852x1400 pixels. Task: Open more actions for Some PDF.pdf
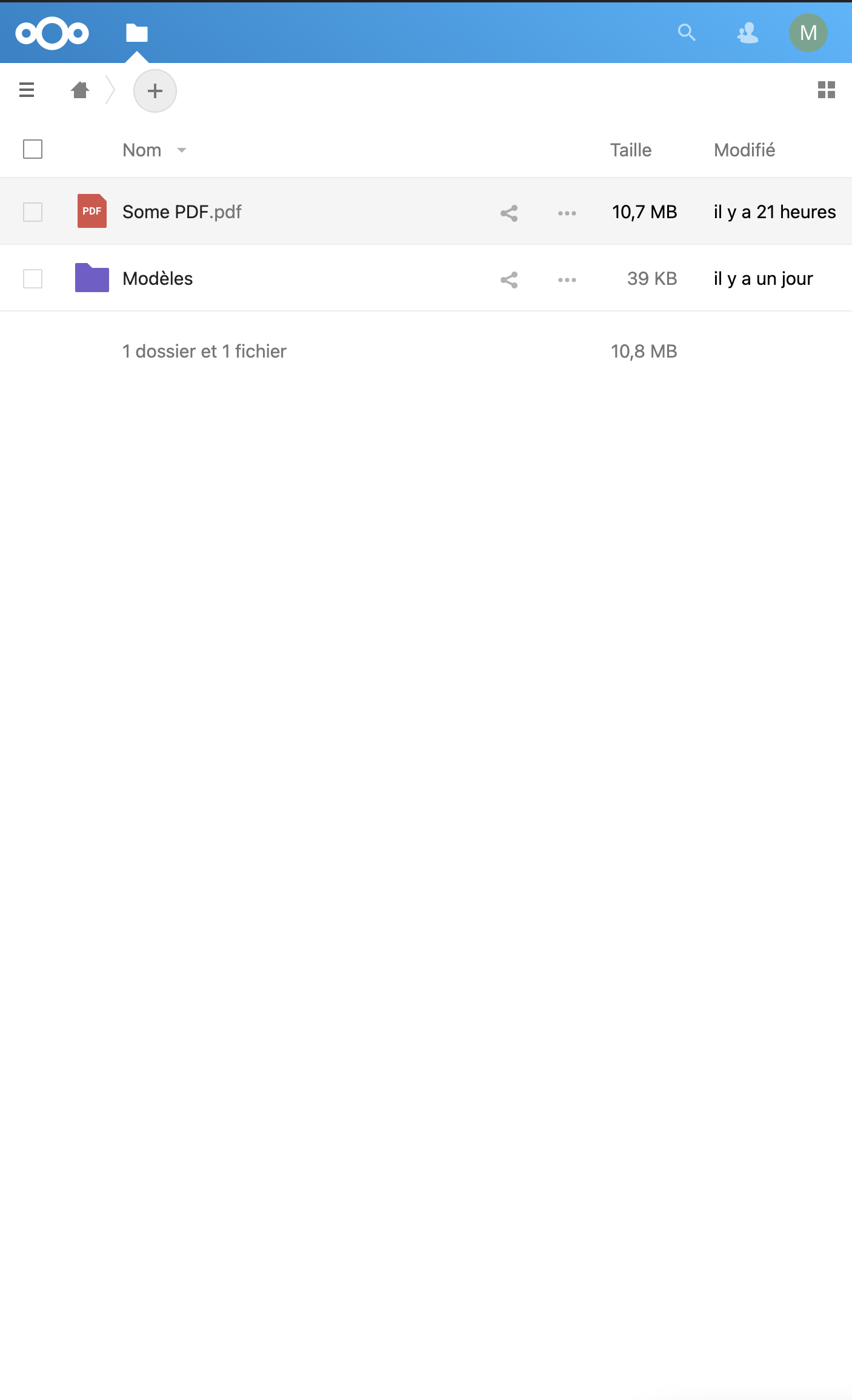click(x=567, y=213)
